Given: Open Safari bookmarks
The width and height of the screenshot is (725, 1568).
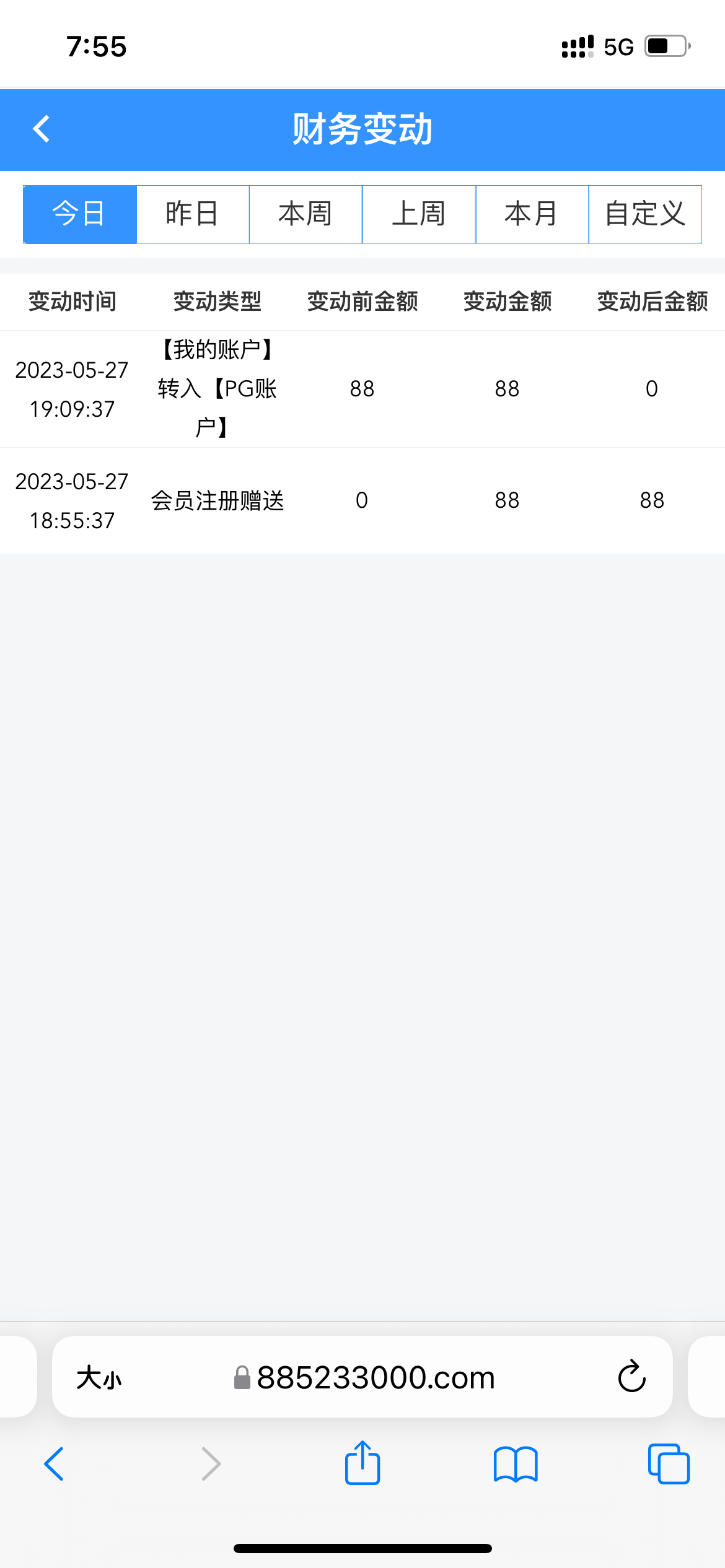Looking at the screenshot, I should coord(516,1464).
